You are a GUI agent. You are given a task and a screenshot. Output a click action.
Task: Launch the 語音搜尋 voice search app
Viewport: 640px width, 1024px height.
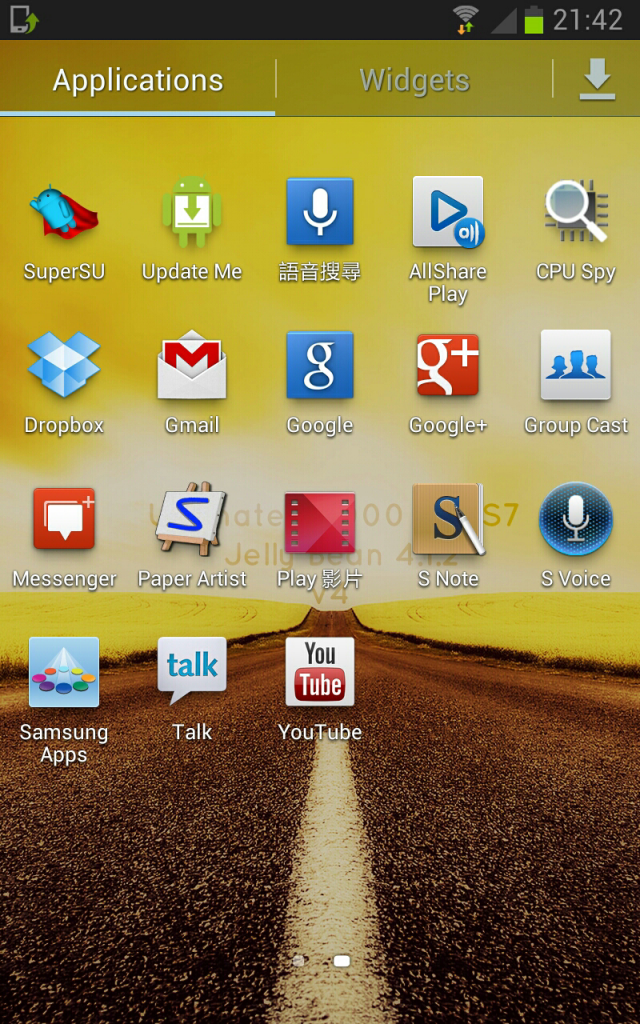point(320,213)
